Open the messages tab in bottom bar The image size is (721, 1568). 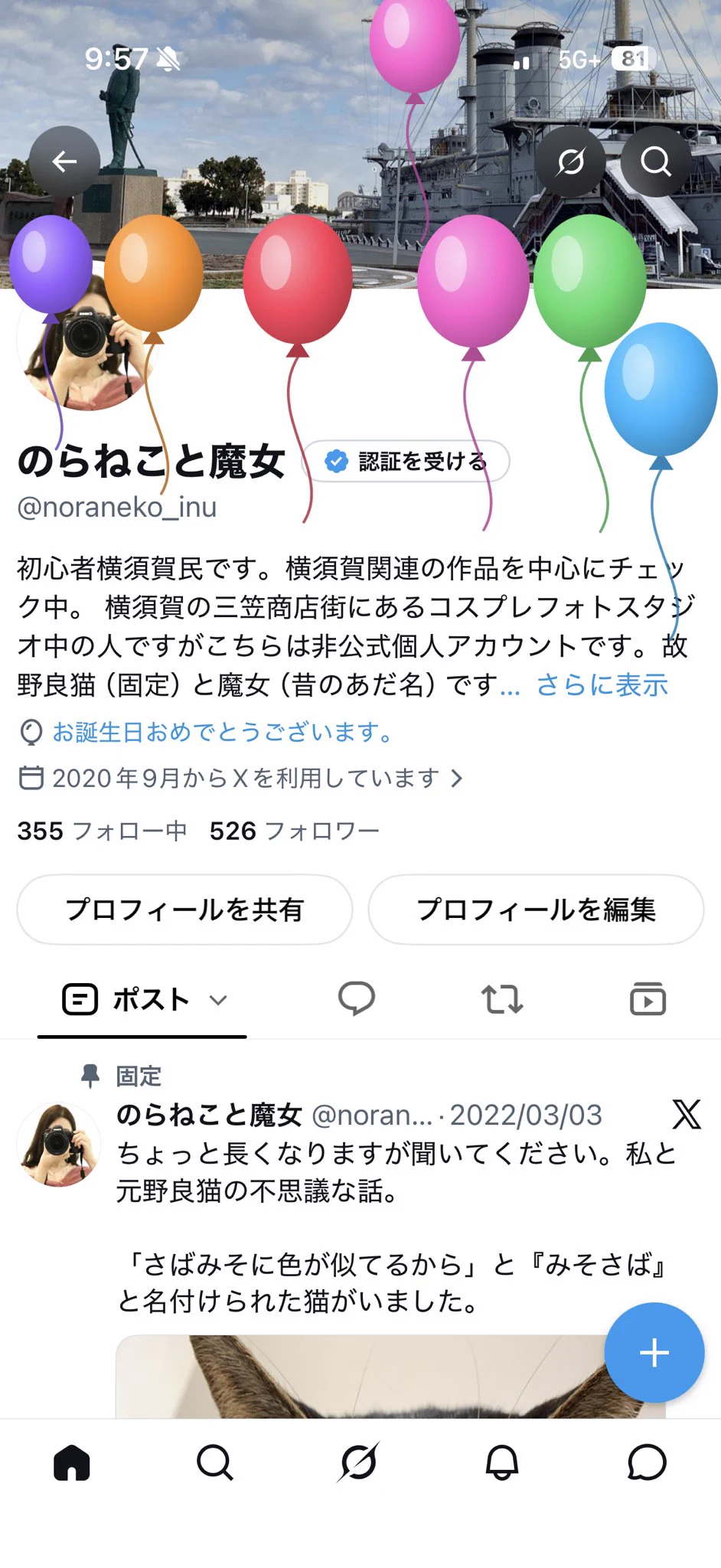tap(647, 1462)
